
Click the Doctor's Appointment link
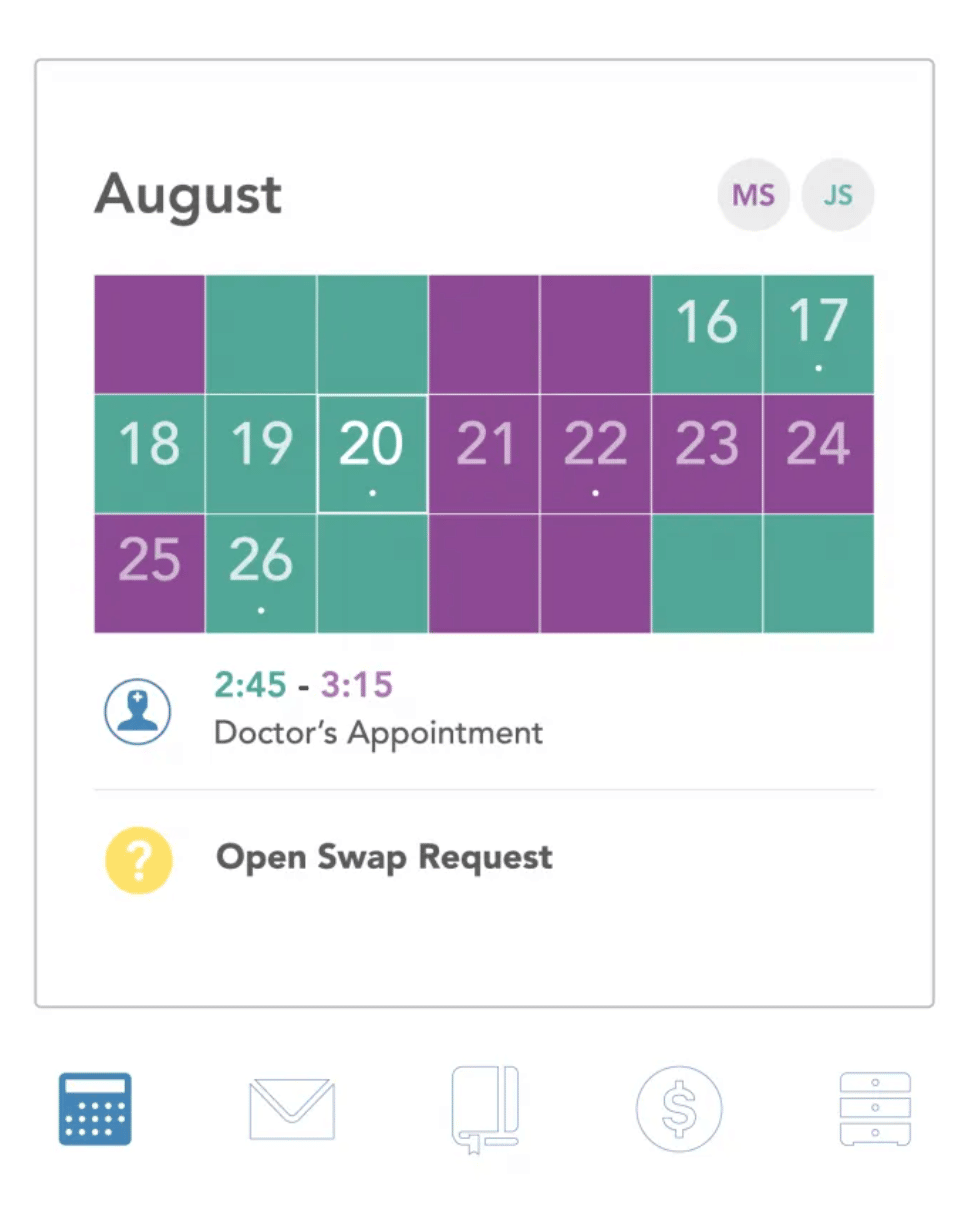click(377, 732)
